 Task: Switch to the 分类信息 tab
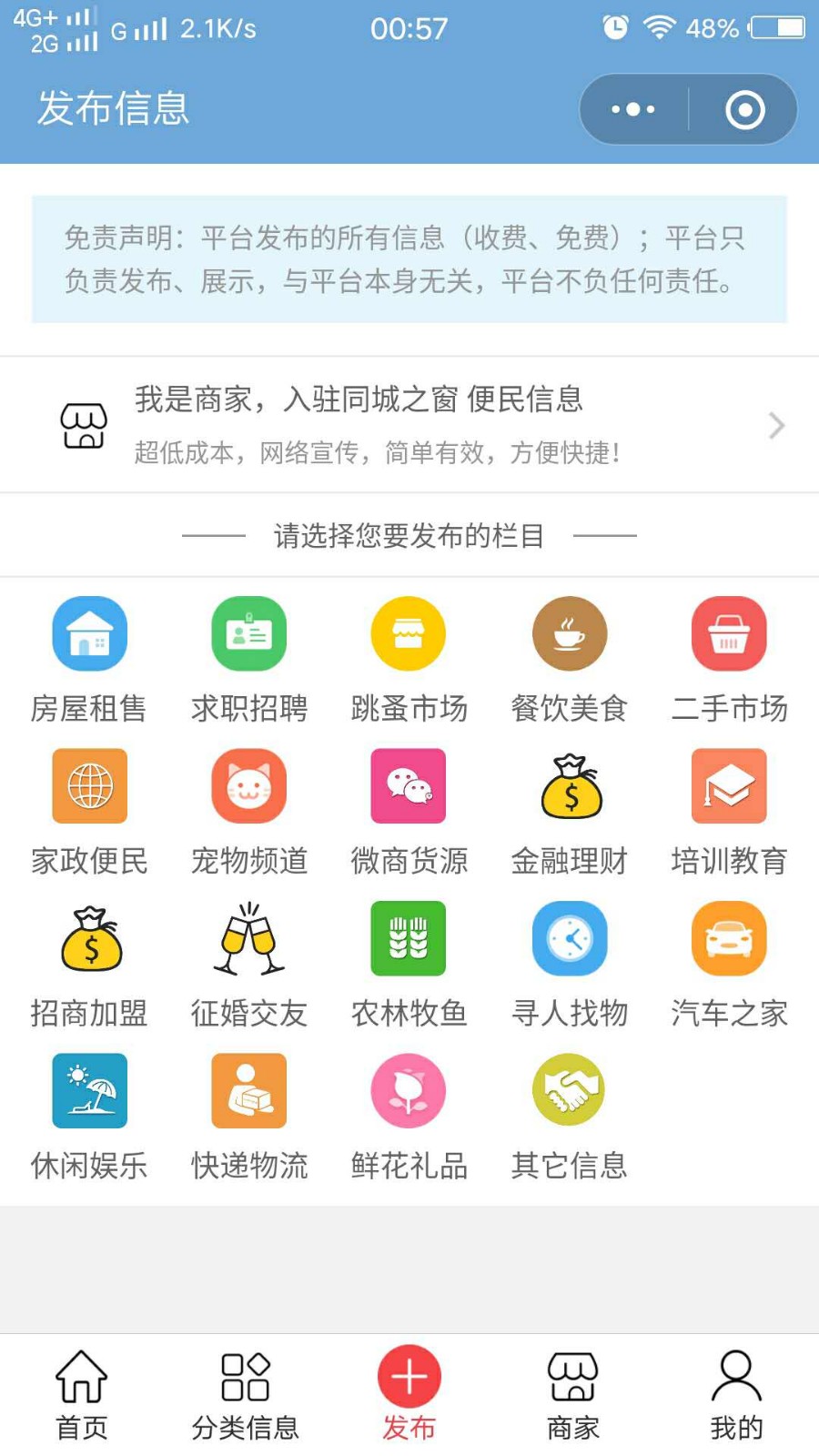[246, 1395]
